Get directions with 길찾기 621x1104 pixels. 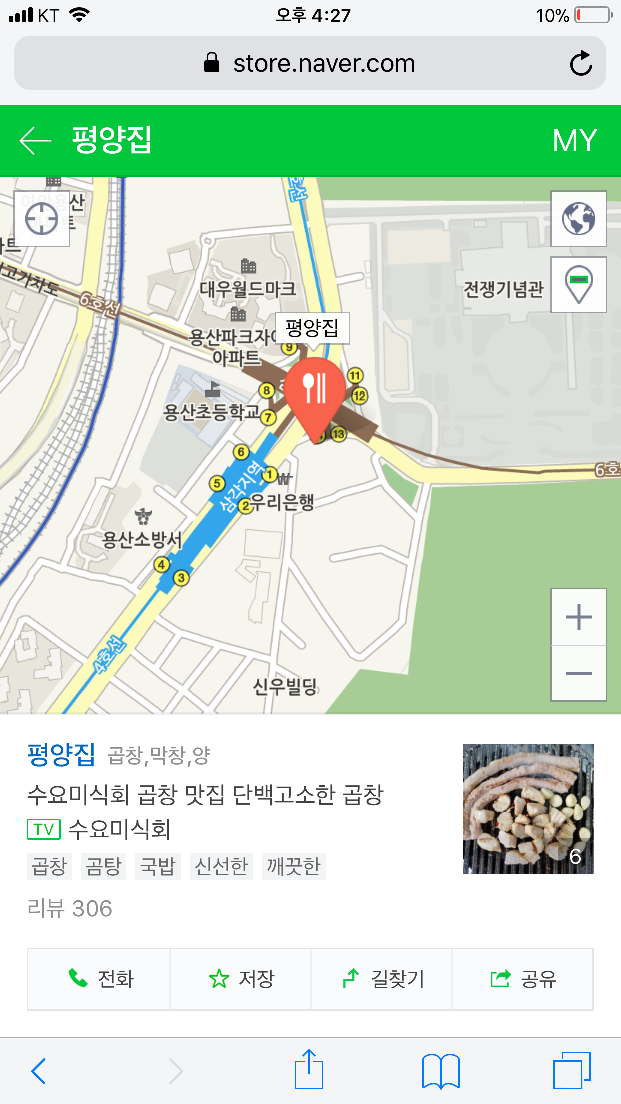pyautogui.click(x=382, y=979)
